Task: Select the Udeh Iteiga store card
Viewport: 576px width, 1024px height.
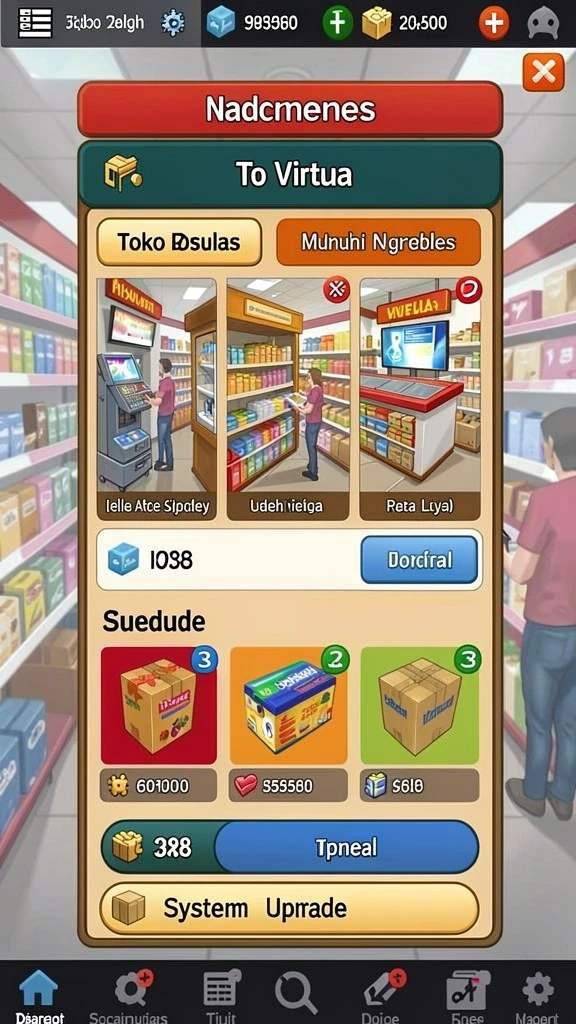Action: (288, 399)
